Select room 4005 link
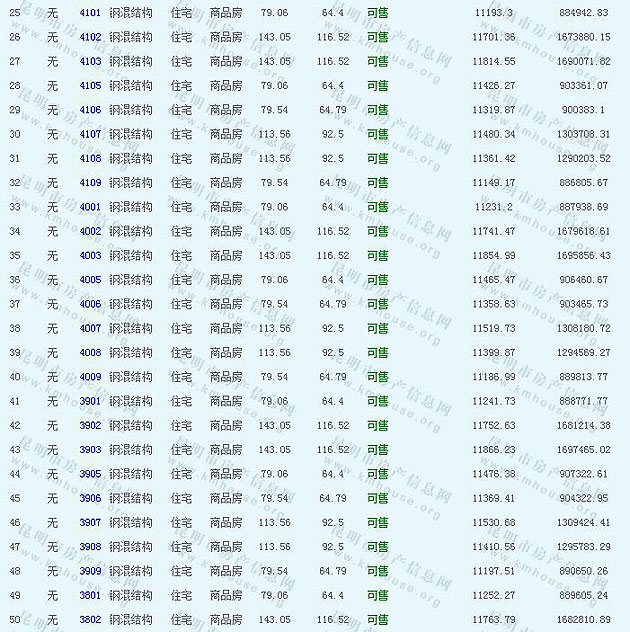The height and width of the screenshot is (632, 630). (90, 280)
